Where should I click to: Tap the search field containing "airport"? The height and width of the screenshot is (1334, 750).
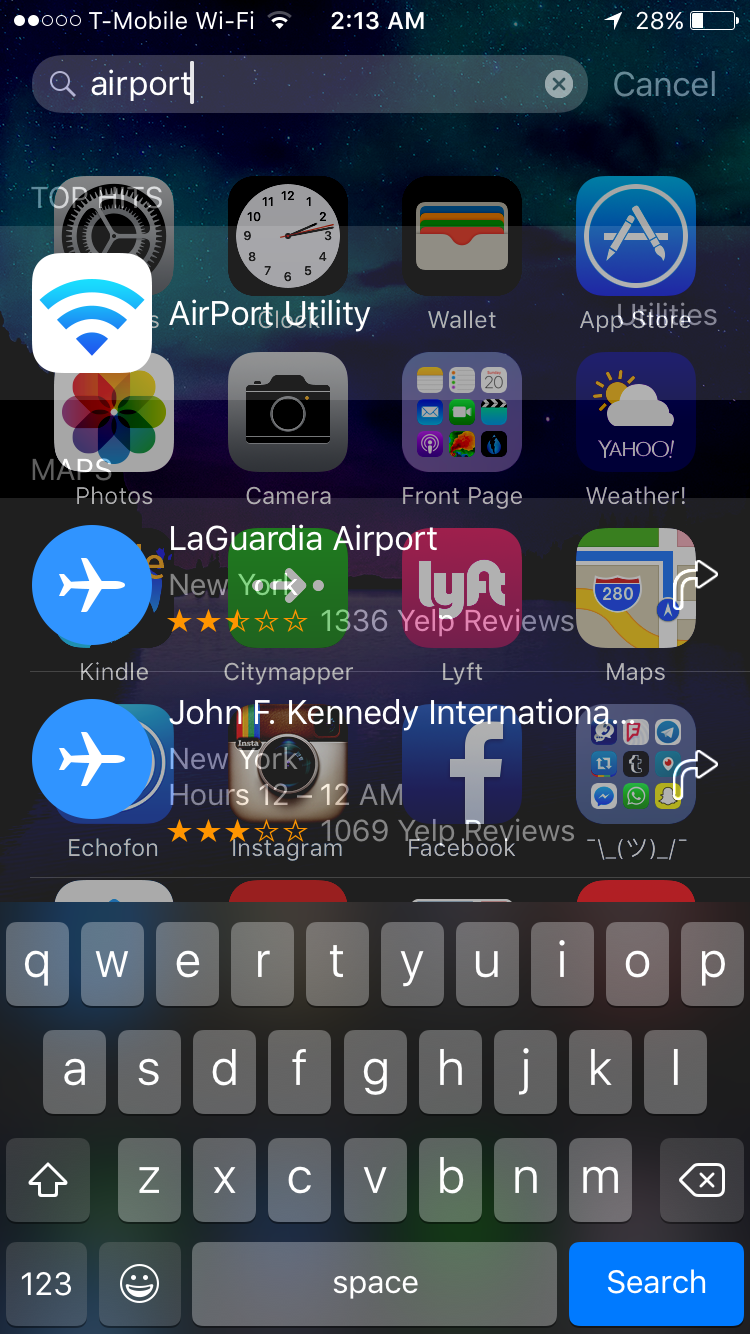click(300, 84)
